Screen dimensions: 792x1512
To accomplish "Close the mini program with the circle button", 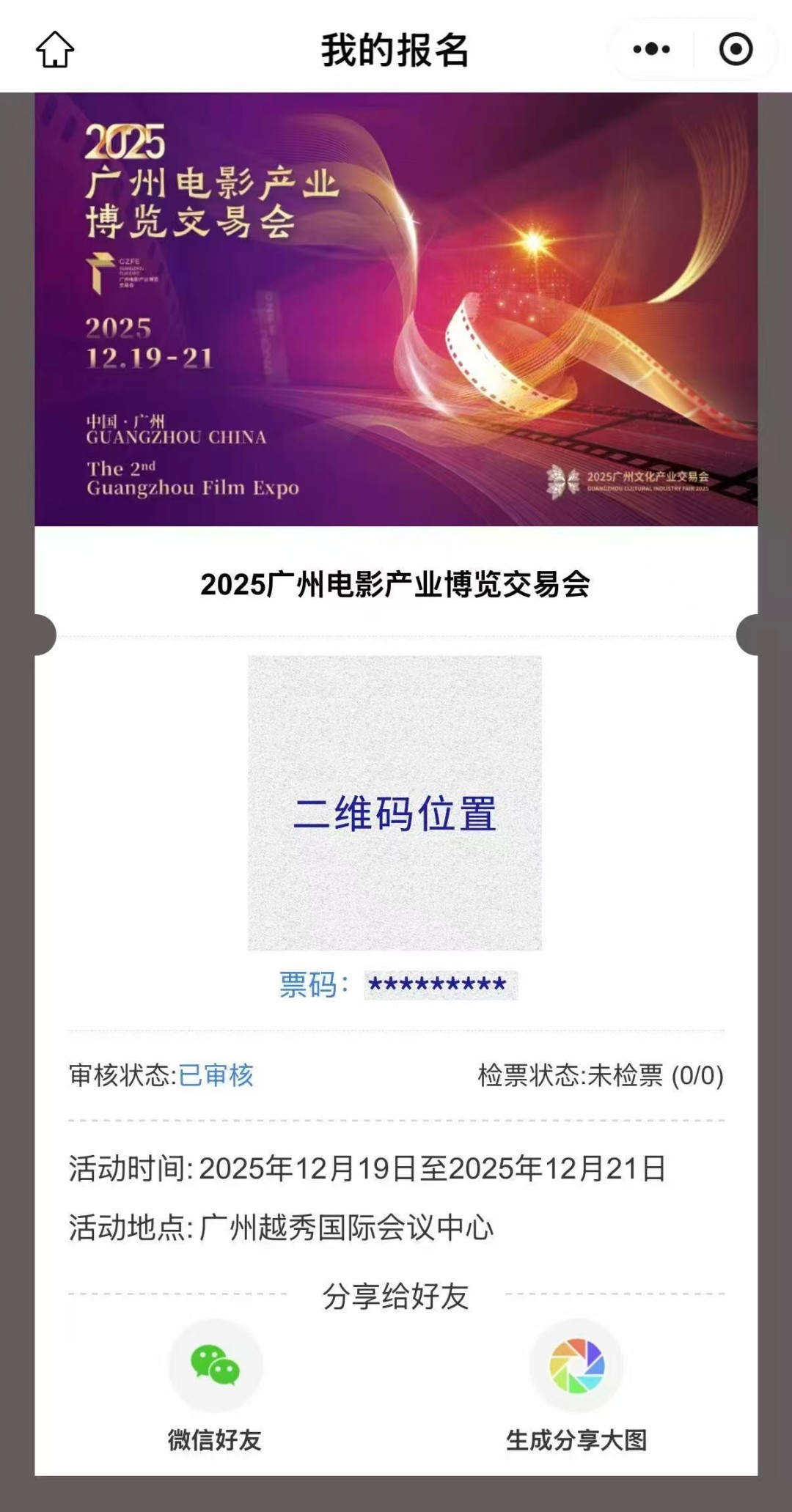I will click(x=736, y=50).
